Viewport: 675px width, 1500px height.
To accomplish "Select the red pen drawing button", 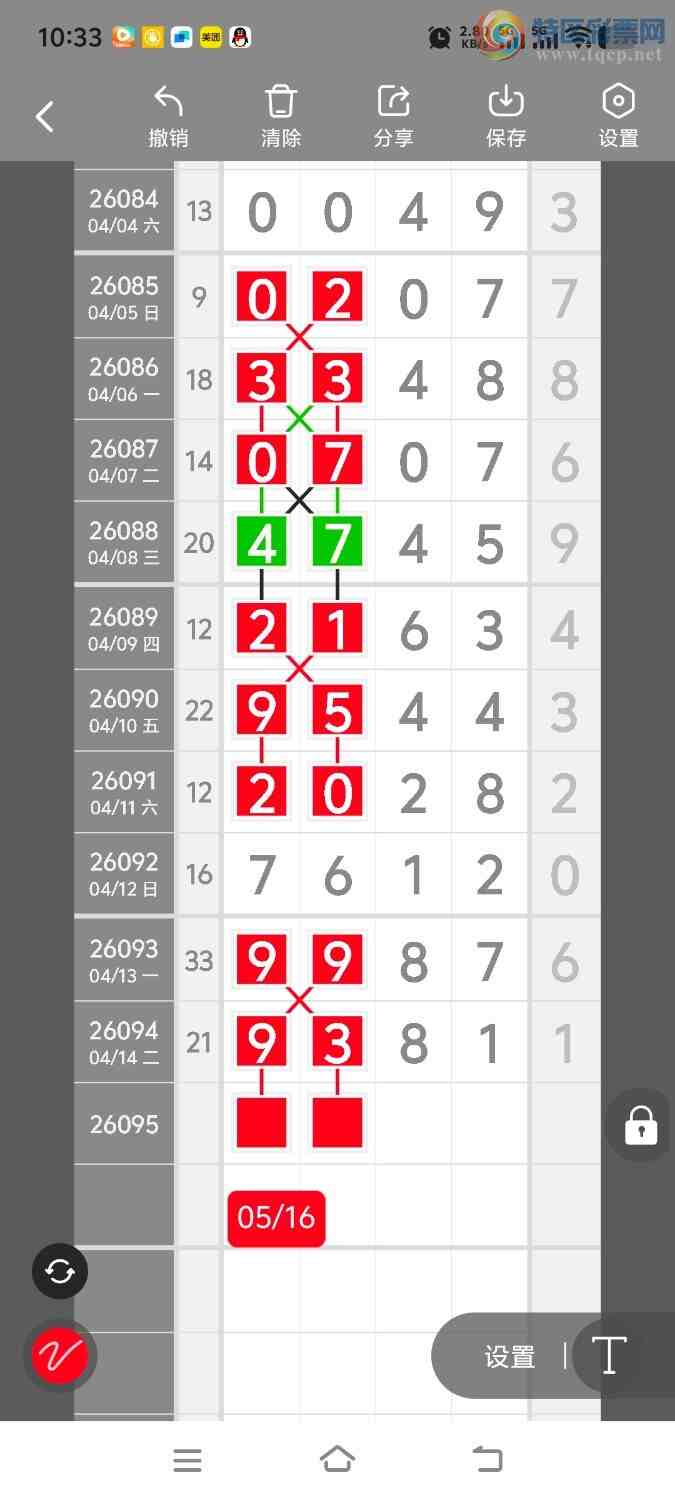I will [x=60, y=1356].
